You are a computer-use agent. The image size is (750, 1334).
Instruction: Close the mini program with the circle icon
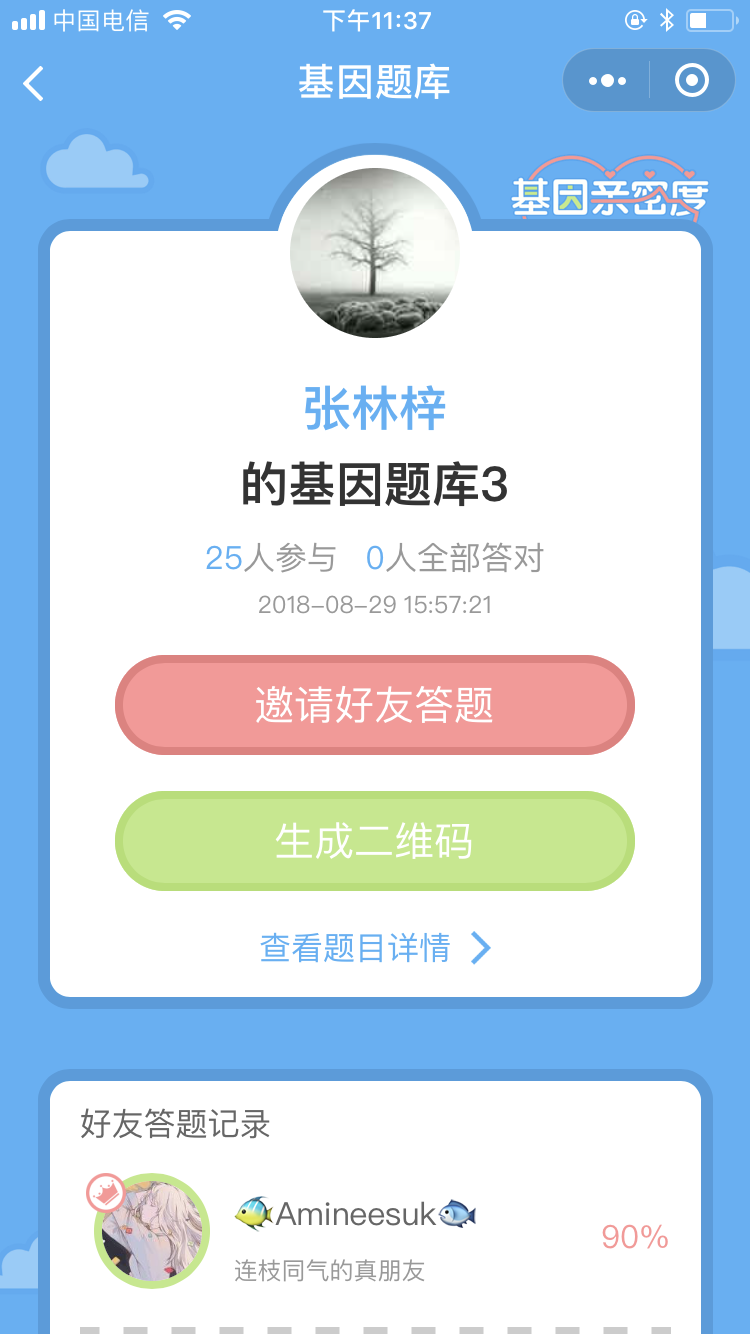coord(692,81)
